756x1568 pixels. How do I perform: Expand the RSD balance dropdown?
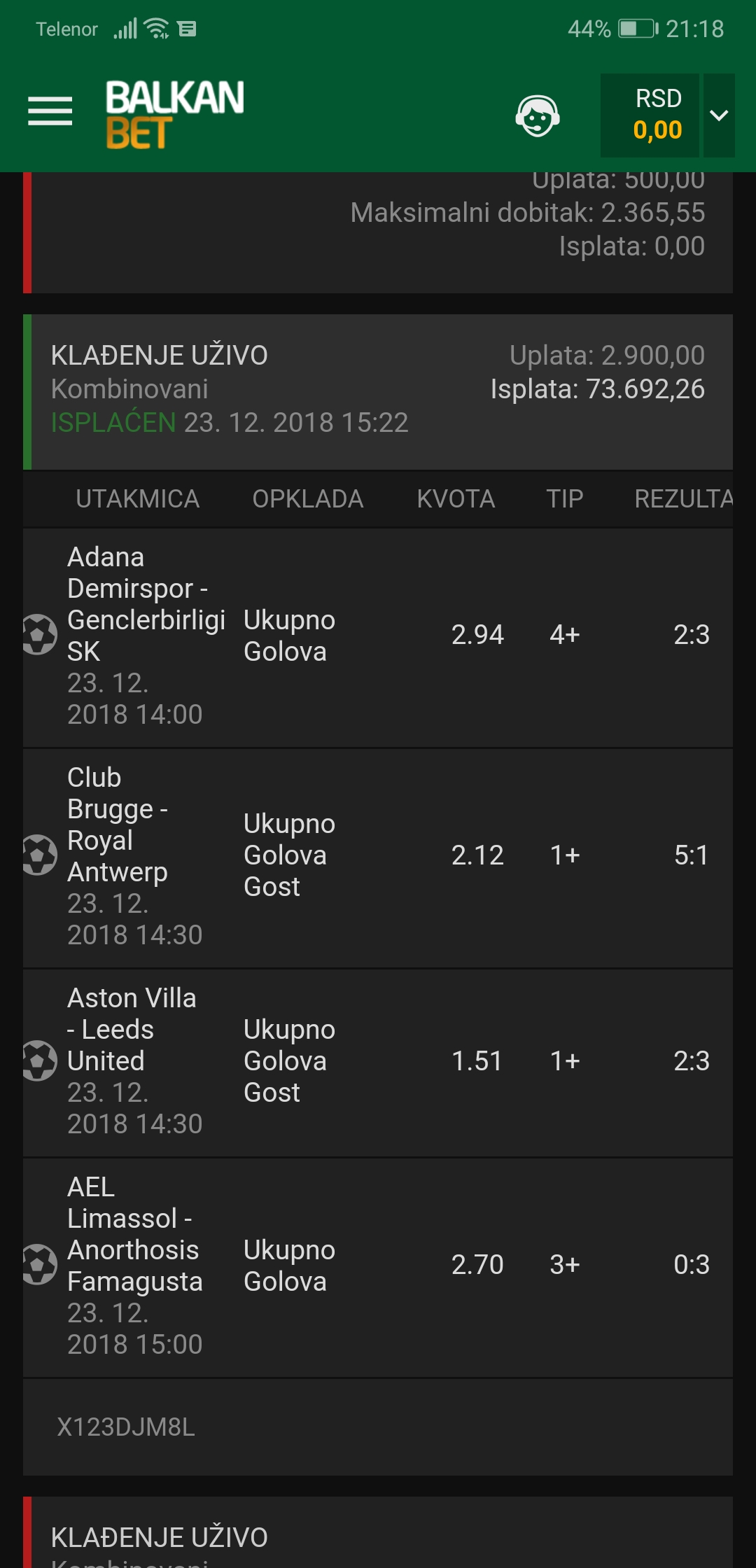(719, 115)
